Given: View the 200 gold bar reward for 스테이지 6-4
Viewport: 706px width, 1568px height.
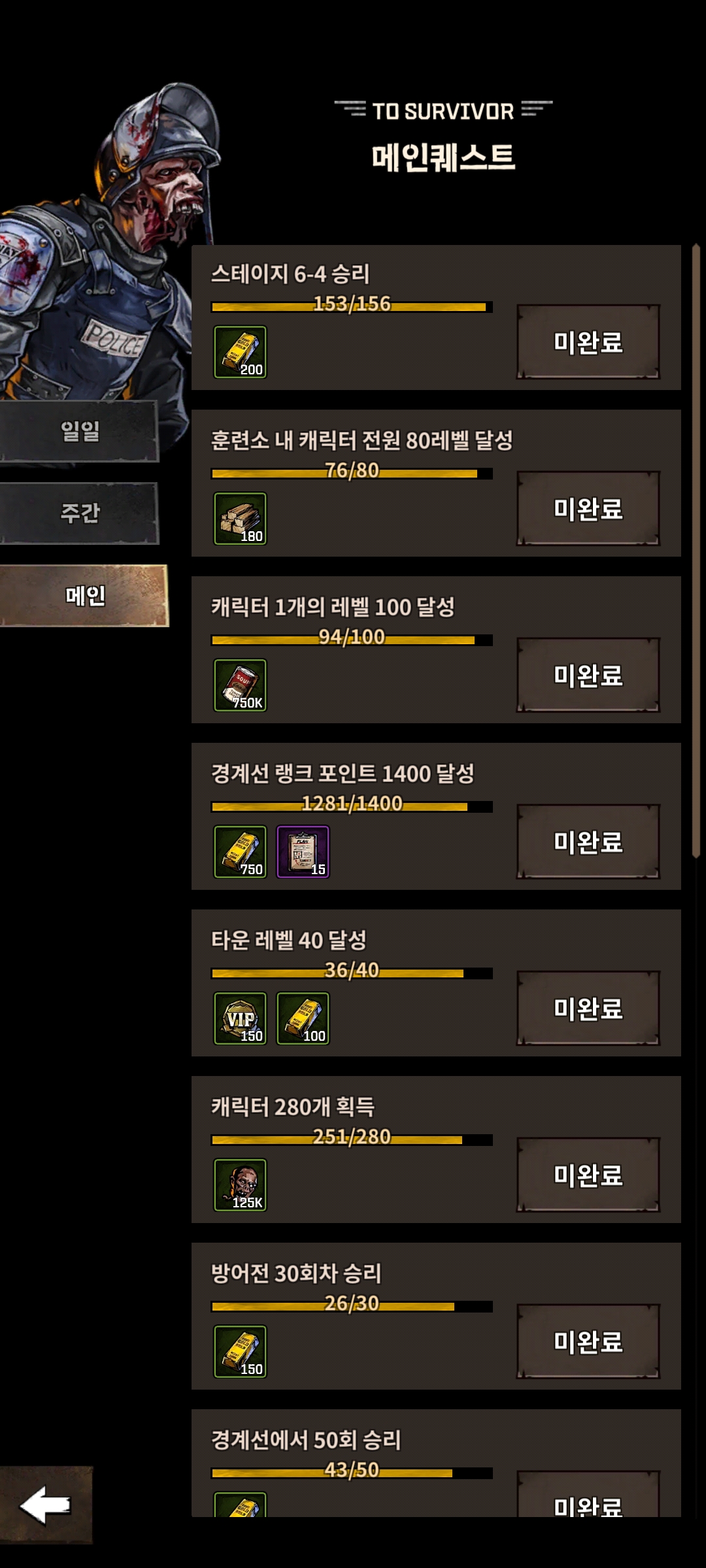Looking at the screenshot, I should 241,352.
